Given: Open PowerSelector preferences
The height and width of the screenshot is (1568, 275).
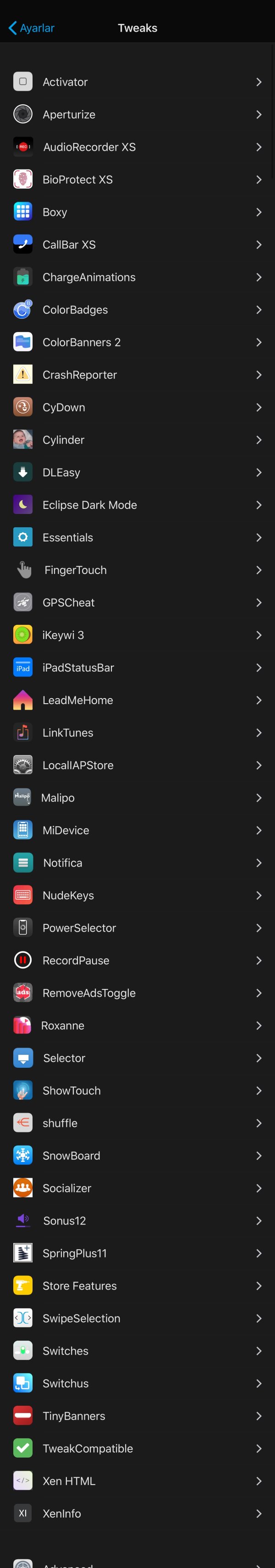Looking at the screenshot, I should coord(137,928).
